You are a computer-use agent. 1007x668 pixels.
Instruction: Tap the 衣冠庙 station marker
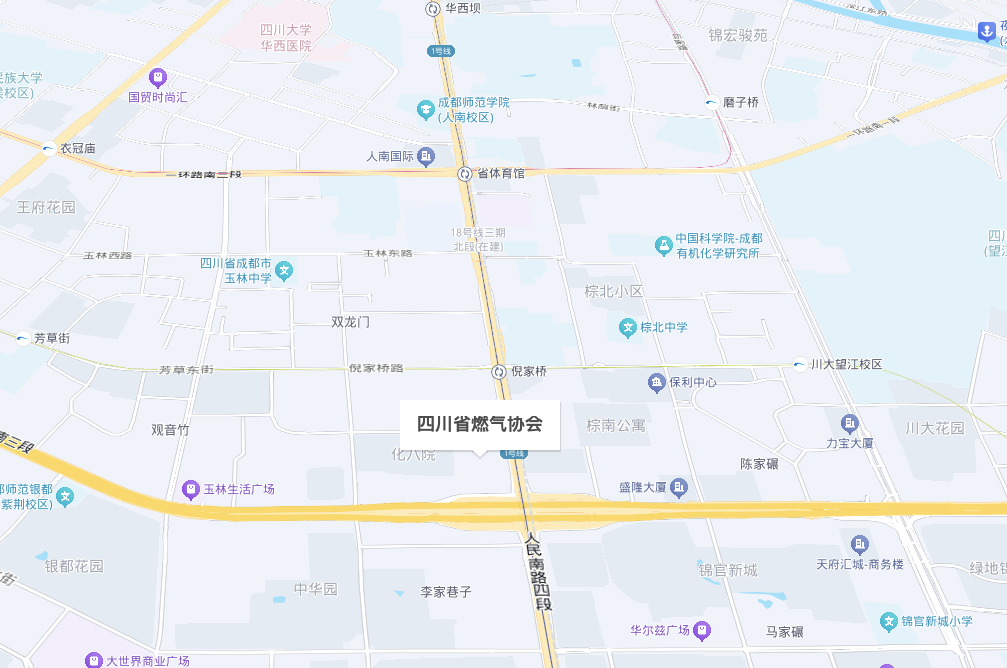pyautogui.click(x=48, y=149)
